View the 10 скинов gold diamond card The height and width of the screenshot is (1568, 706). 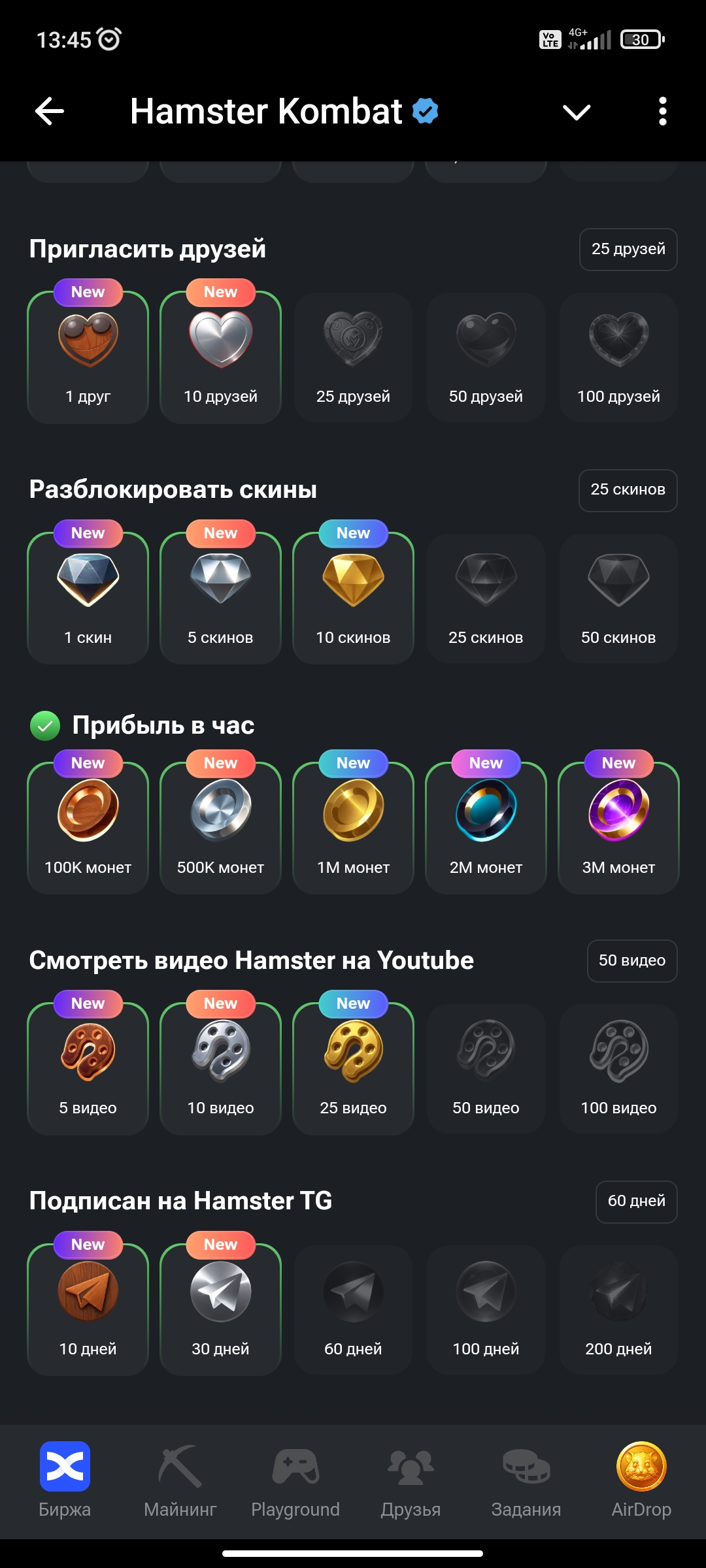point(354,598)
